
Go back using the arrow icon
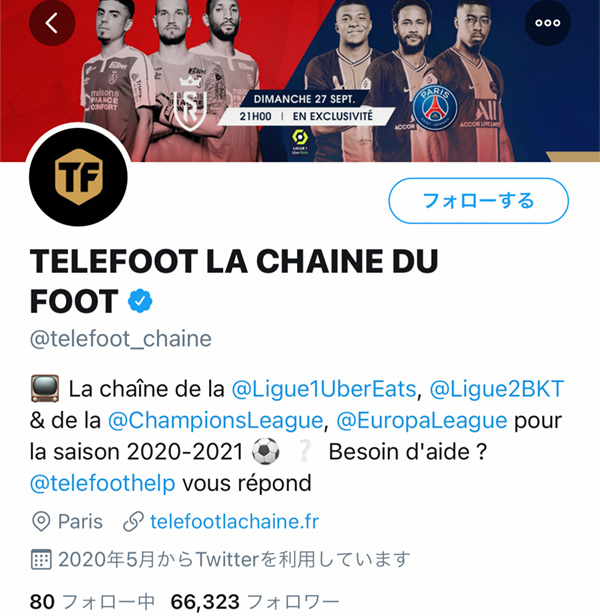pos(53,24)
